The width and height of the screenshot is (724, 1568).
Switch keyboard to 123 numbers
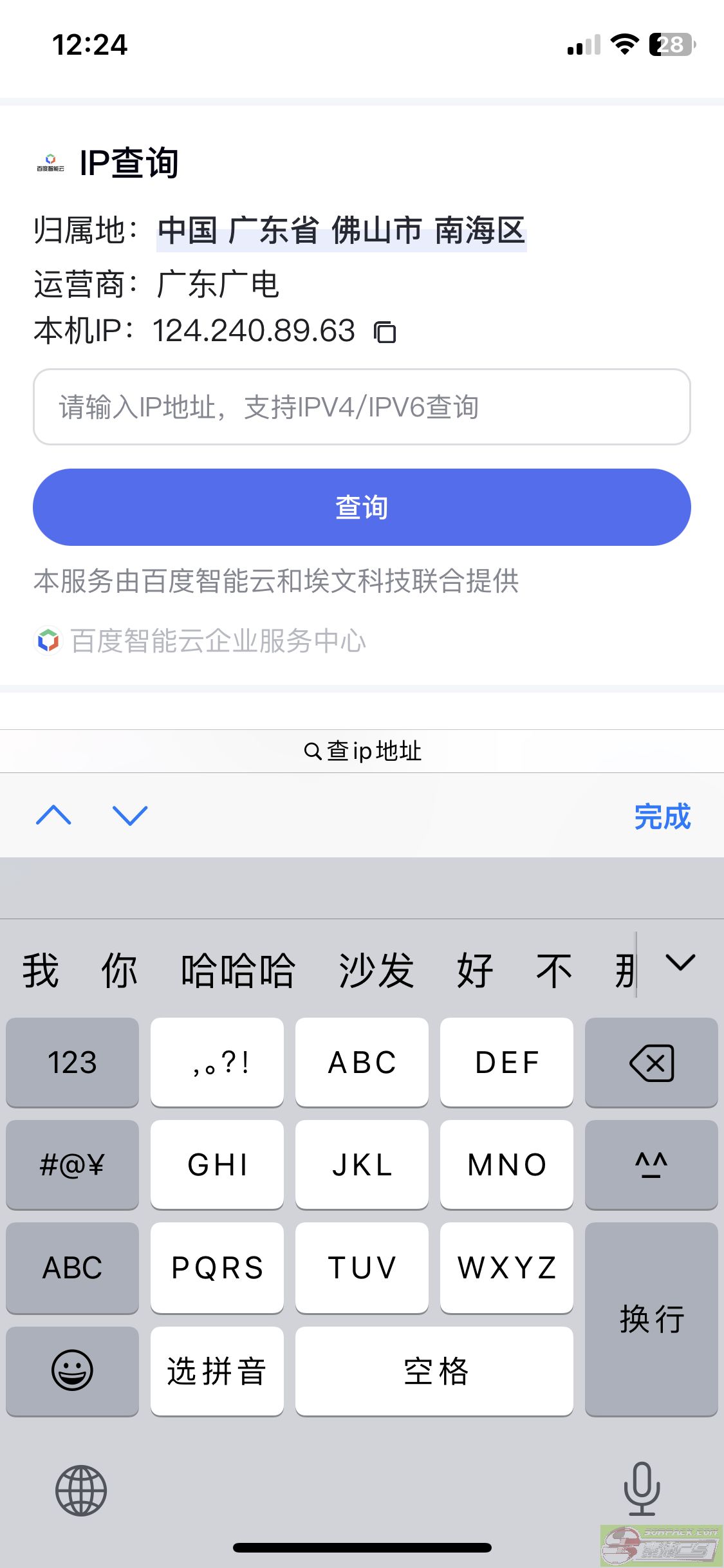pyautogui.click(x=72, y=1062)
